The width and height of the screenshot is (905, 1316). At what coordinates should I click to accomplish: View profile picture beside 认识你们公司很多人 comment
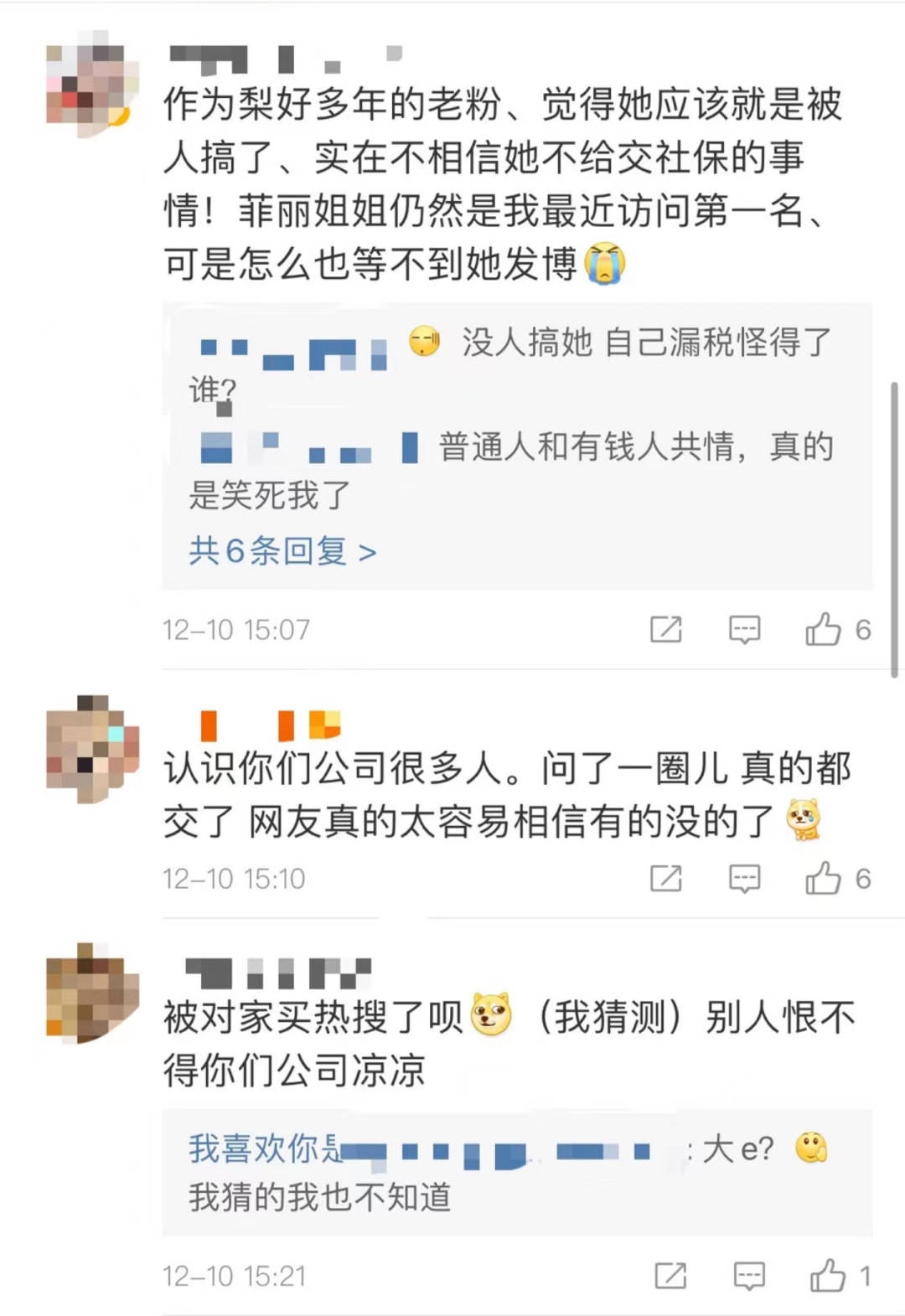point(91,748)
